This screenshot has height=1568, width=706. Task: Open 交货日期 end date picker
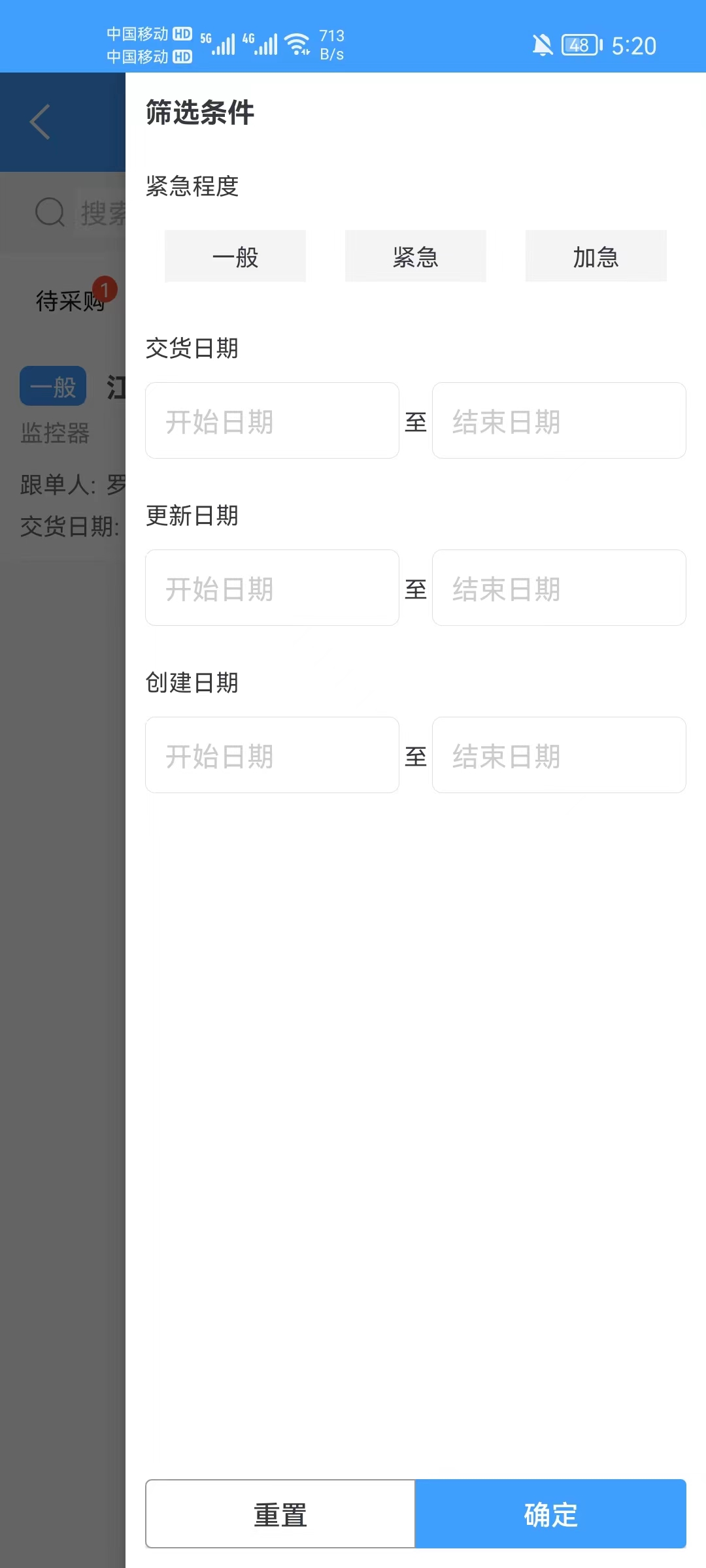[559, 421]
